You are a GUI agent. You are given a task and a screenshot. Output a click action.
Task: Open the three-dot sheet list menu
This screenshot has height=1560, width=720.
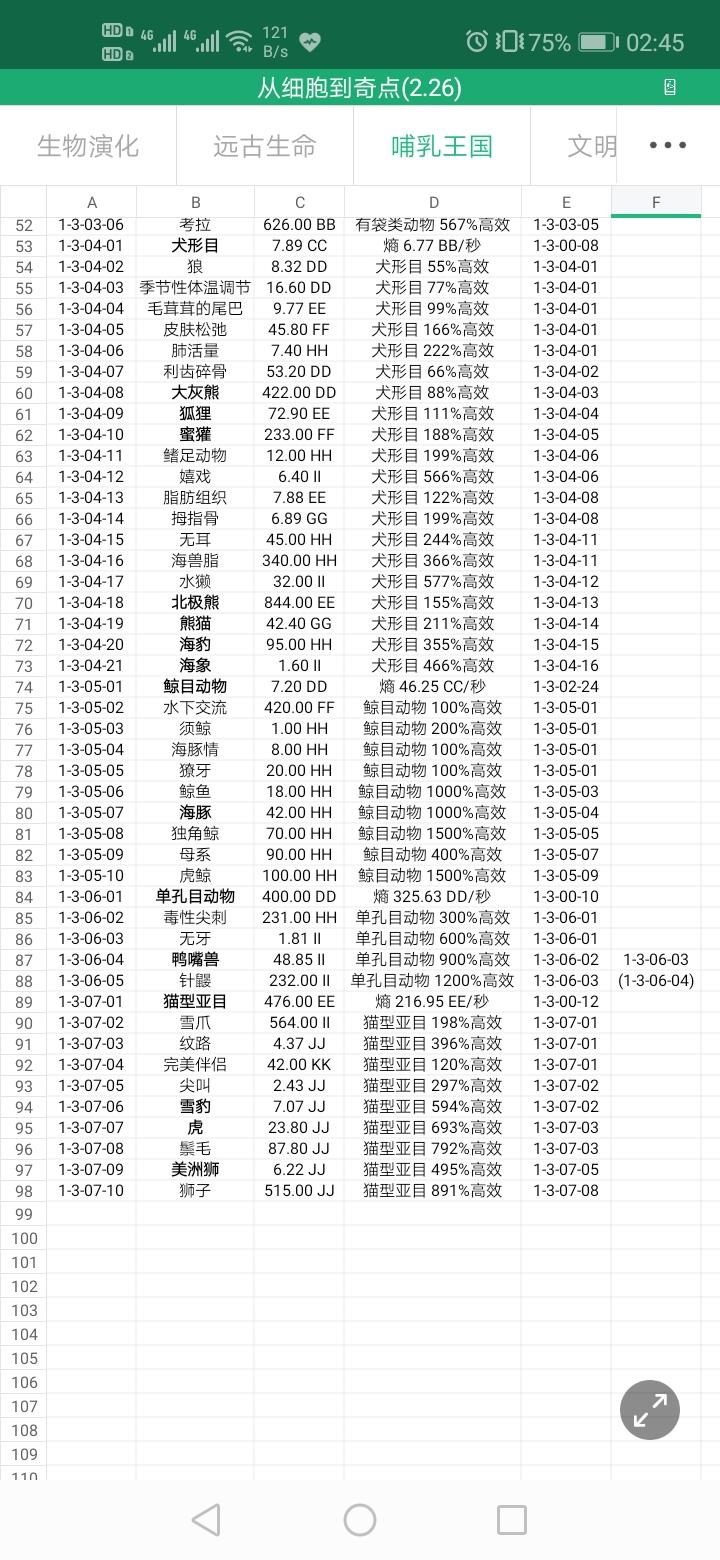667,146
